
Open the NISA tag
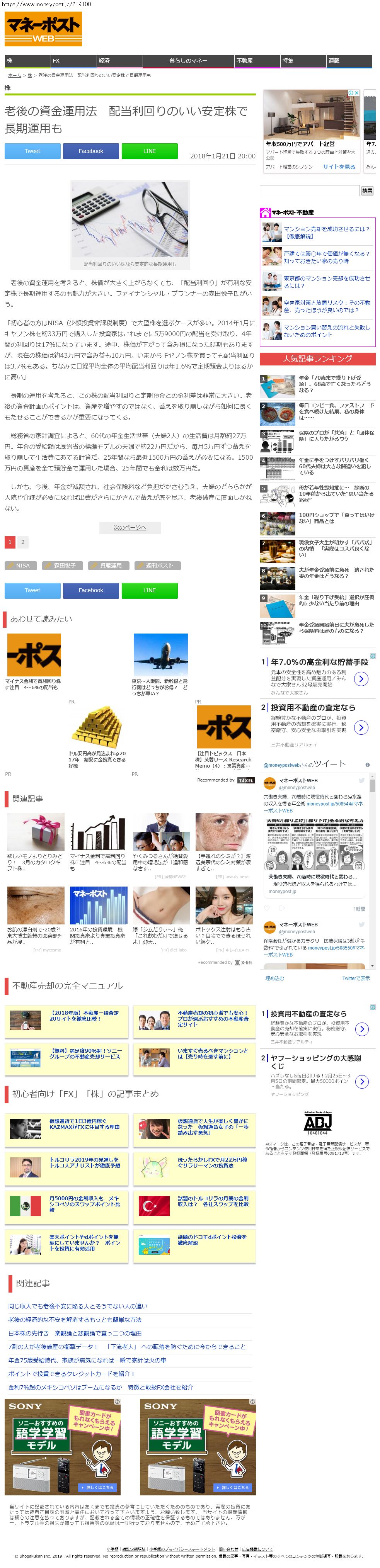tap(22, 566)
